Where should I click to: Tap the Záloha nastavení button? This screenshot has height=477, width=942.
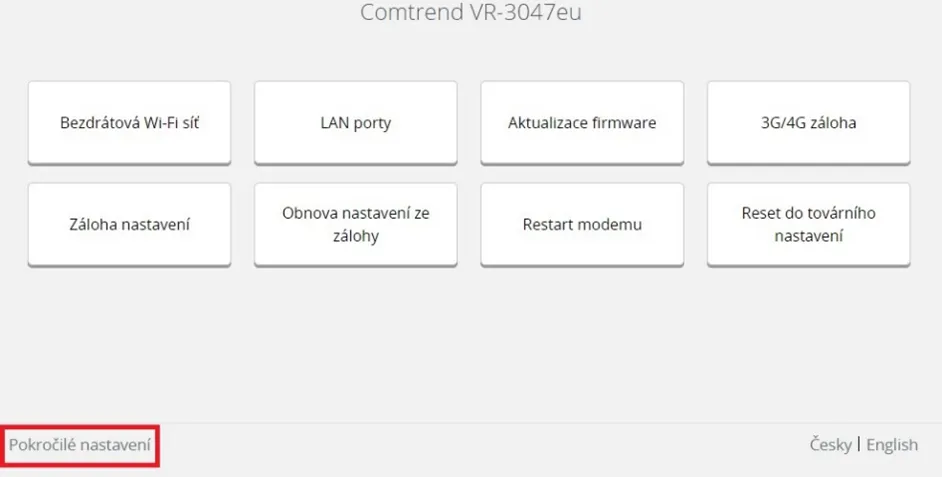(129, 225)
